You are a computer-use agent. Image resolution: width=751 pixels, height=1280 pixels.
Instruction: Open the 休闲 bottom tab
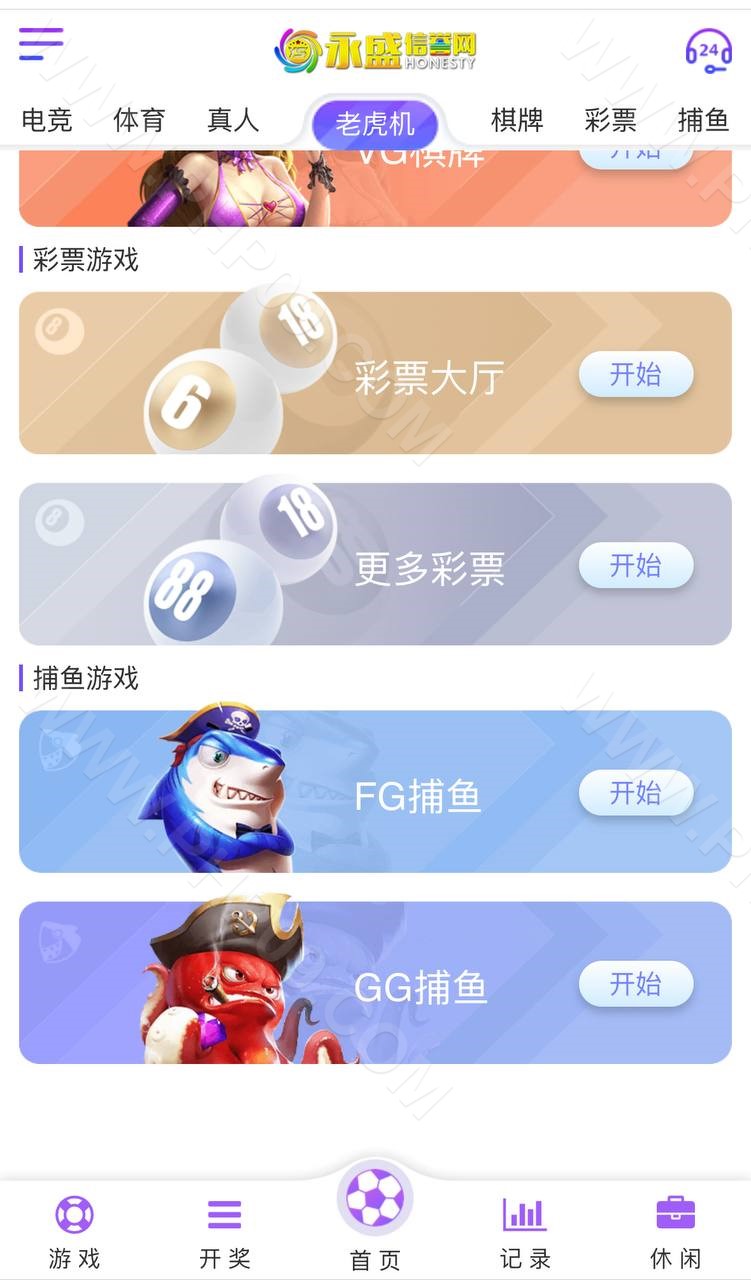pos(676,1232)
